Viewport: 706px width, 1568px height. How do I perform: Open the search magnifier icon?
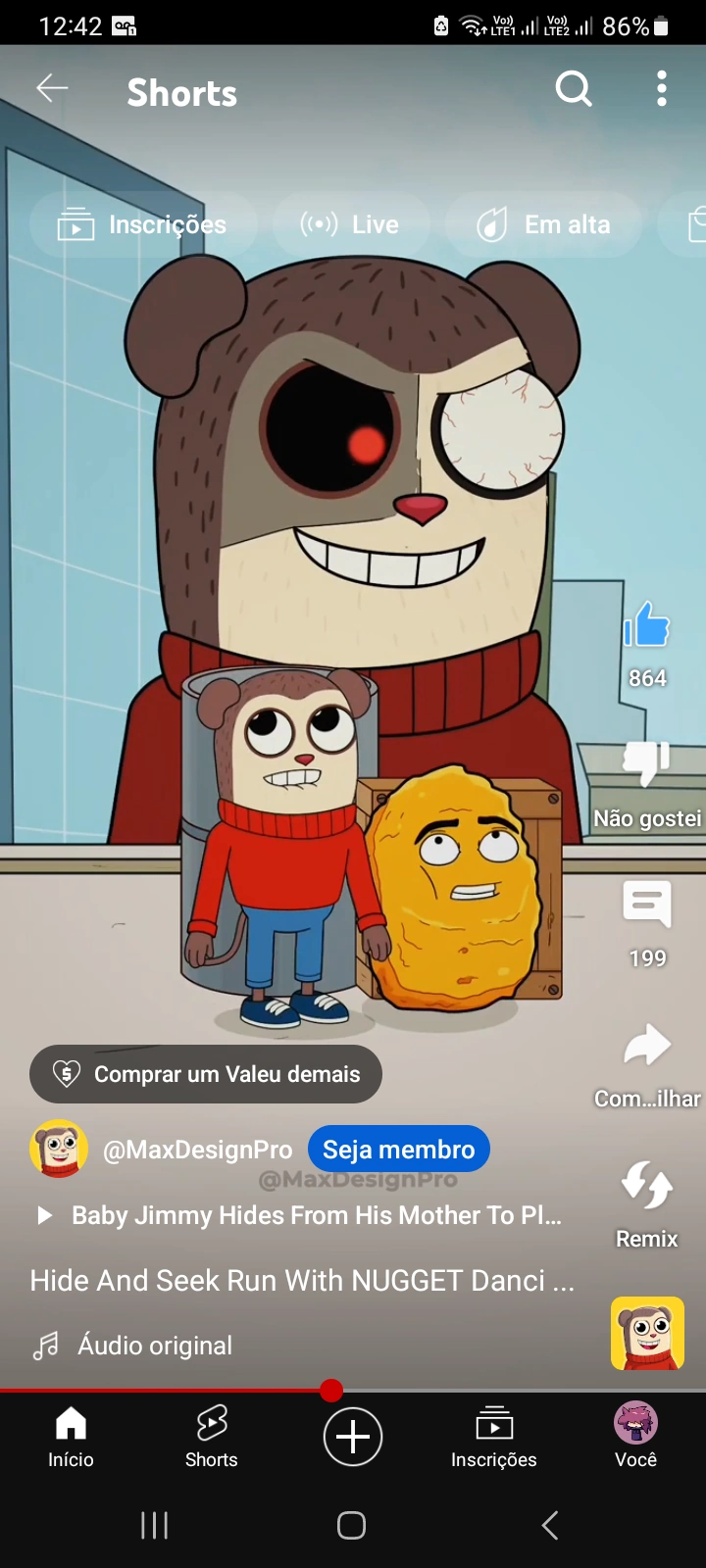click(574, 89)
